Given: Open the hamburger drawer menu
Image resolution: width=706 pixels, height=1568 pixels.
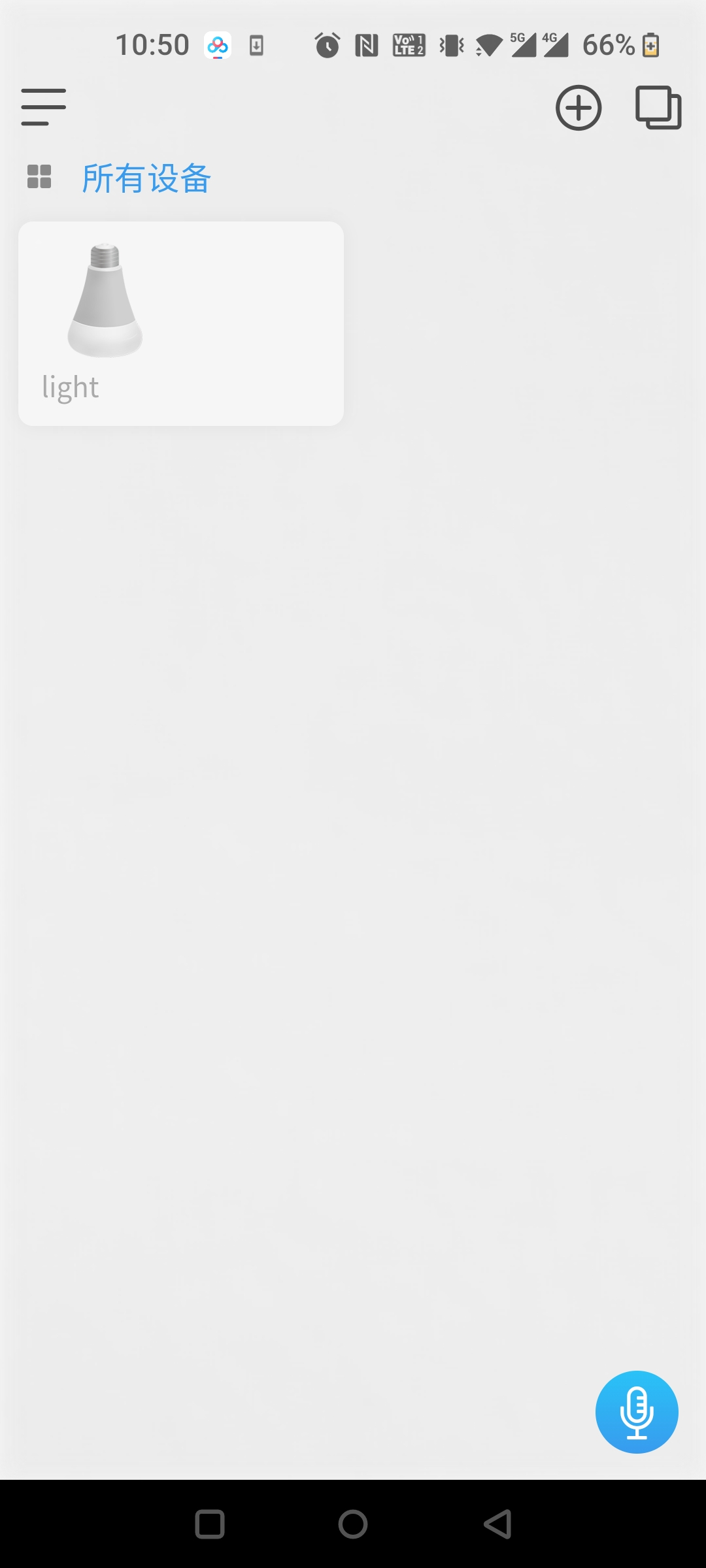Looking at the screenshot, I should pos(43,107).
